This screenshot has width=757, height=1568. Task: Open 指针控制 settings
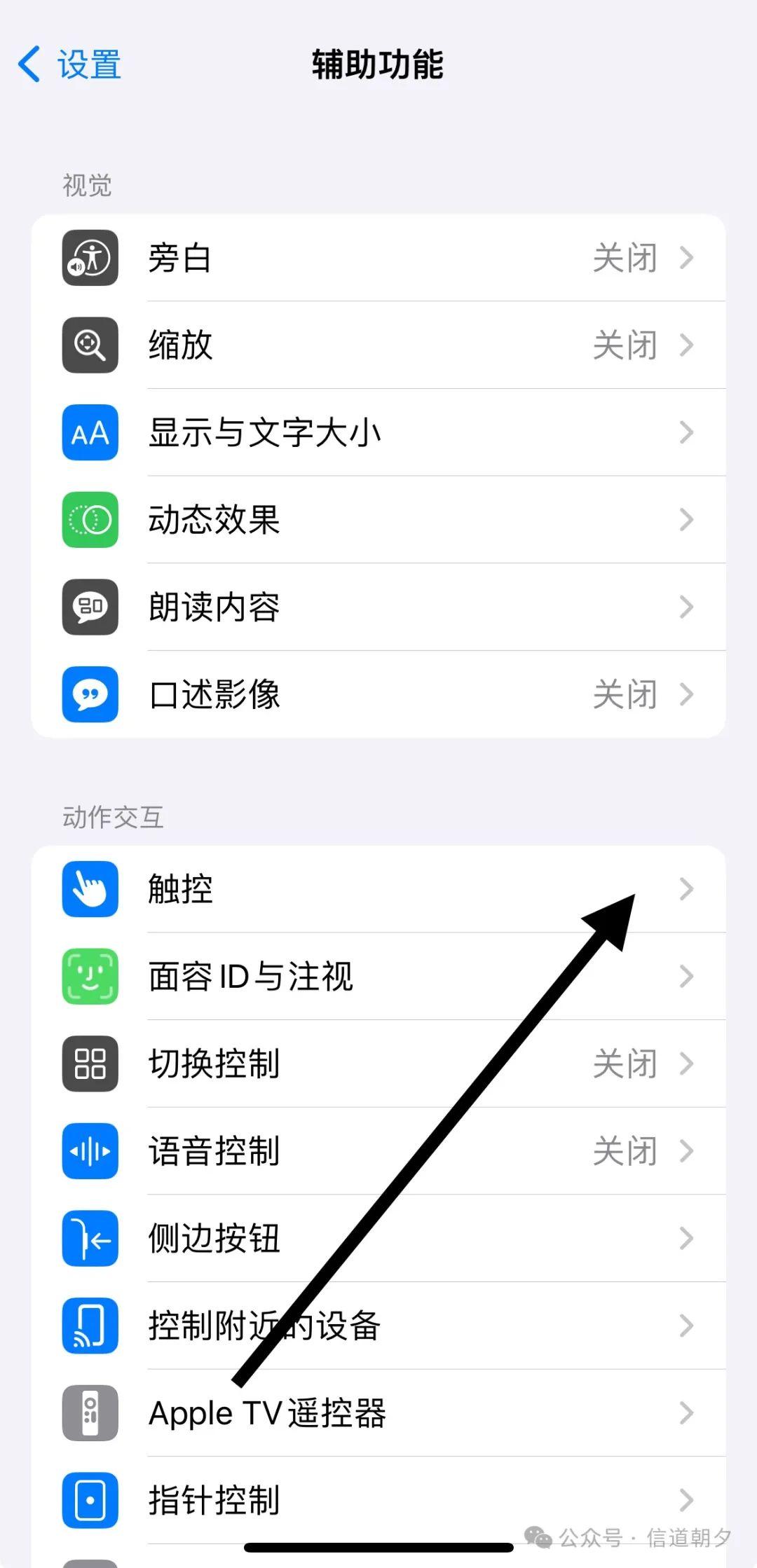click(x=378, y=1500)
